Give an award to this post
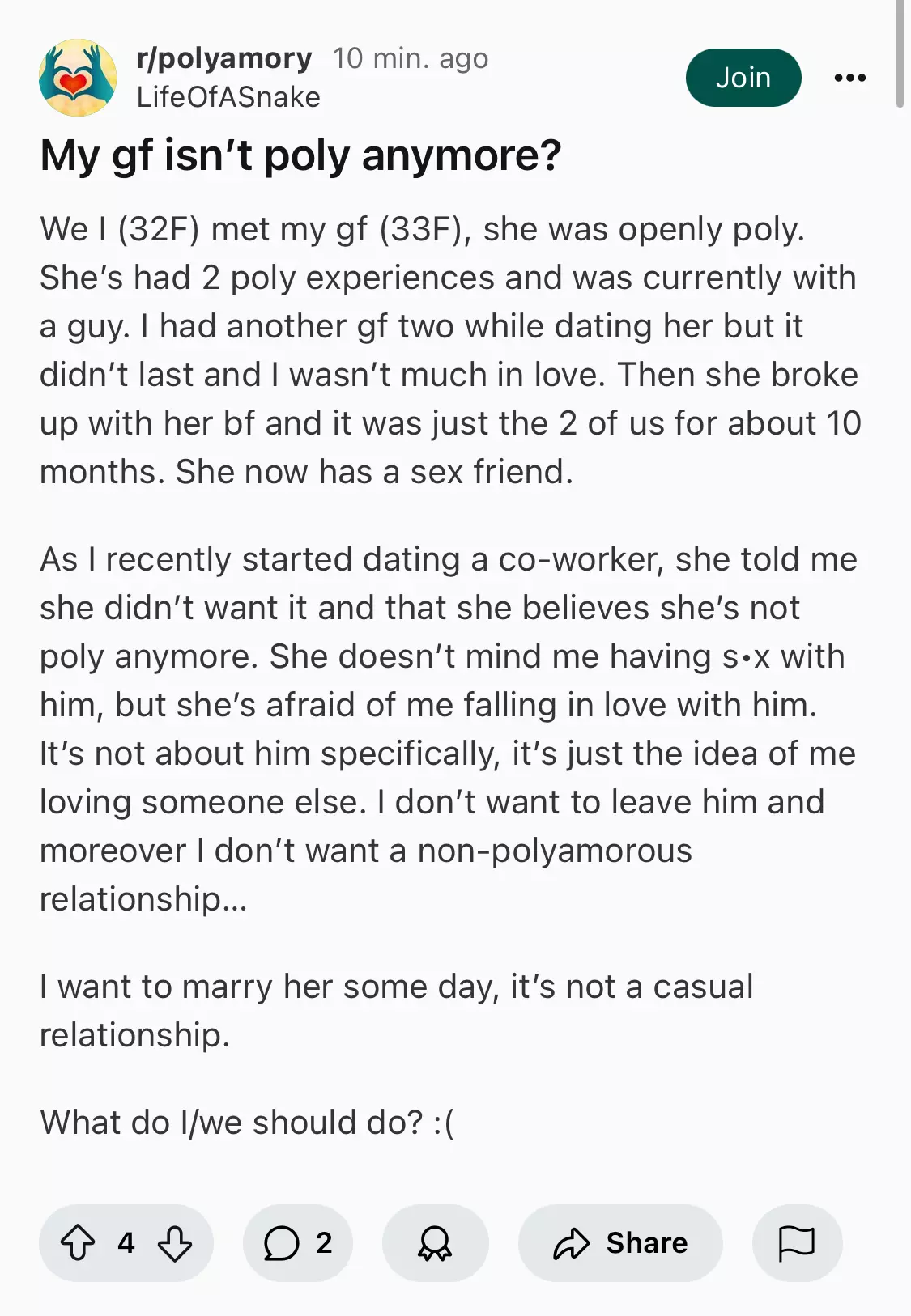The width and height of the screenshot is (911, 1316). pos(435,1243)
